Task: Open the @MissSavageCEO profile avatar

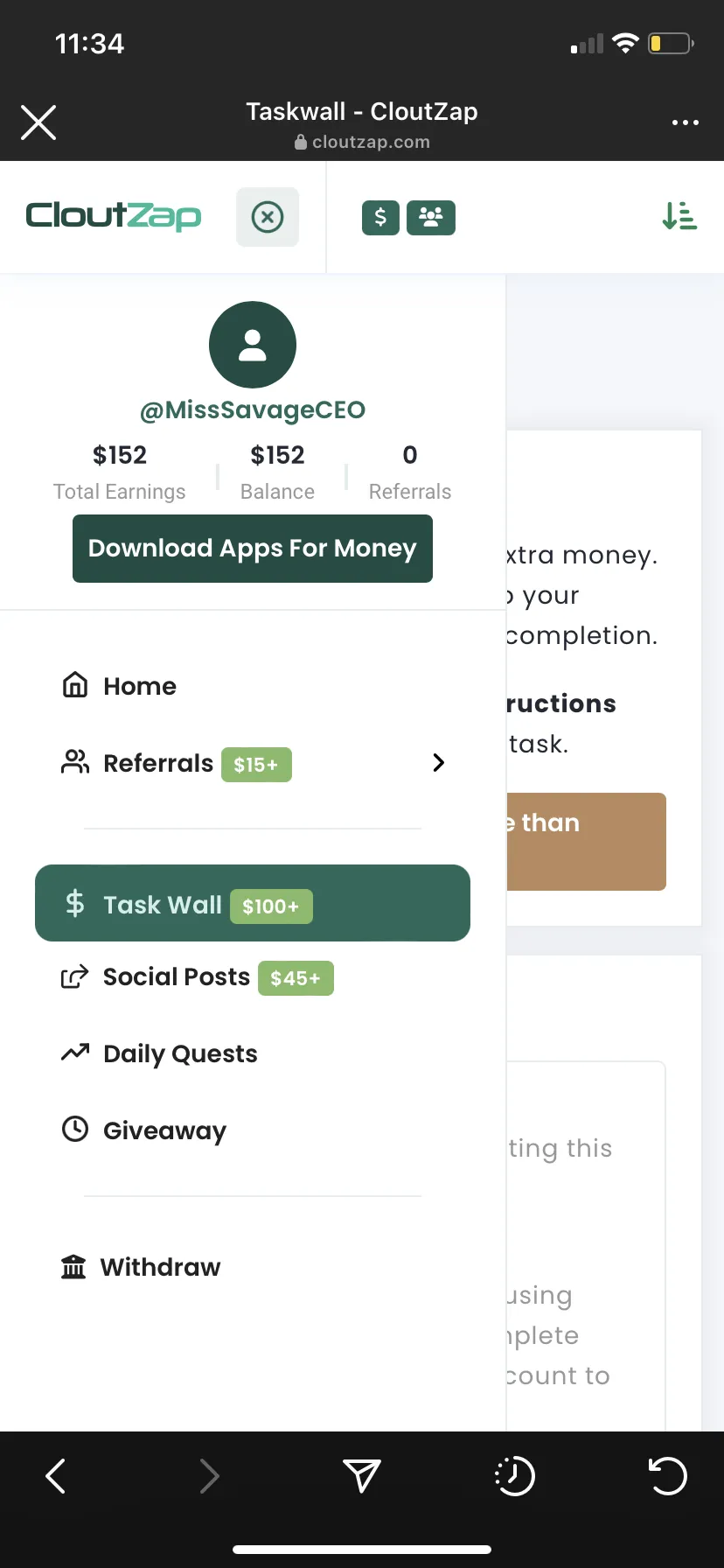Action: pos(253,345)
